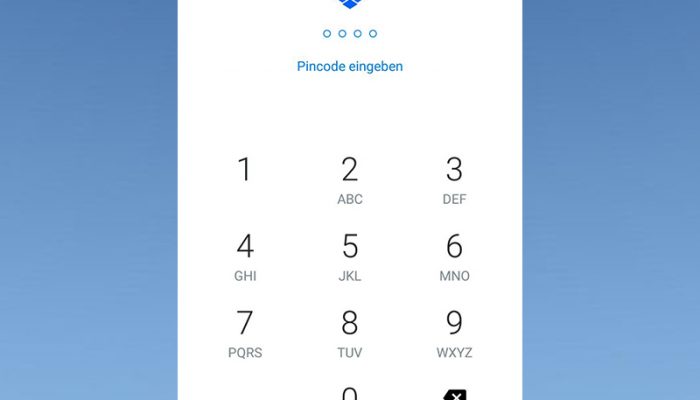Viewport: 700px width, 400px height.
Task: Tap the 4 GHI key
Action: click(x=245, y=257)
